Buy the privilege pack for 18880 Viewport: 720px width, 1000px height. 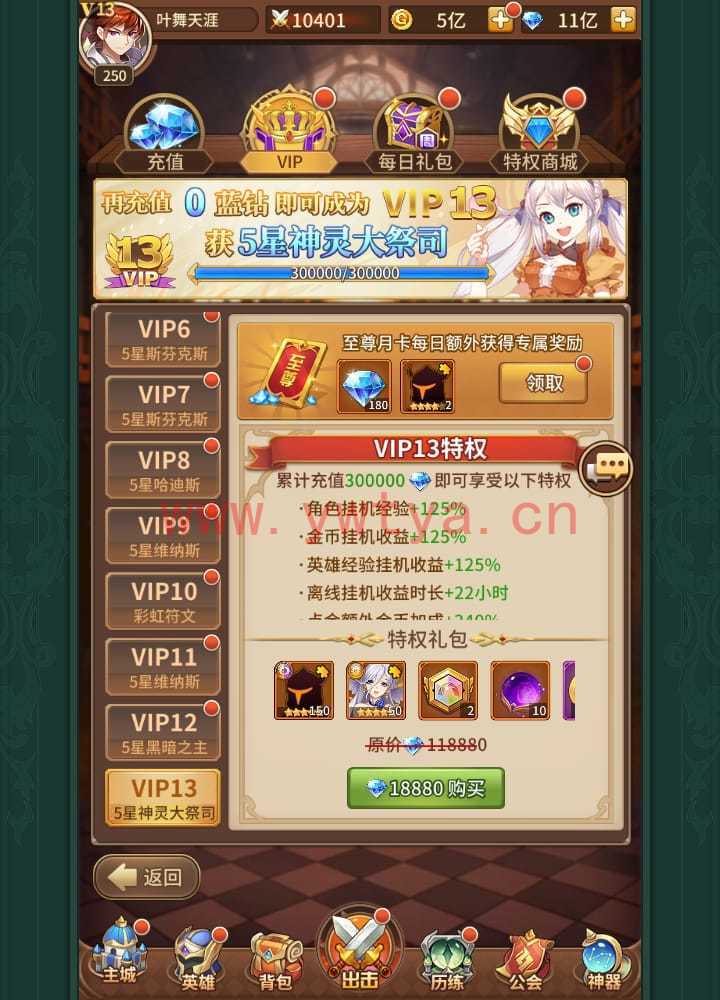(425, 788)
